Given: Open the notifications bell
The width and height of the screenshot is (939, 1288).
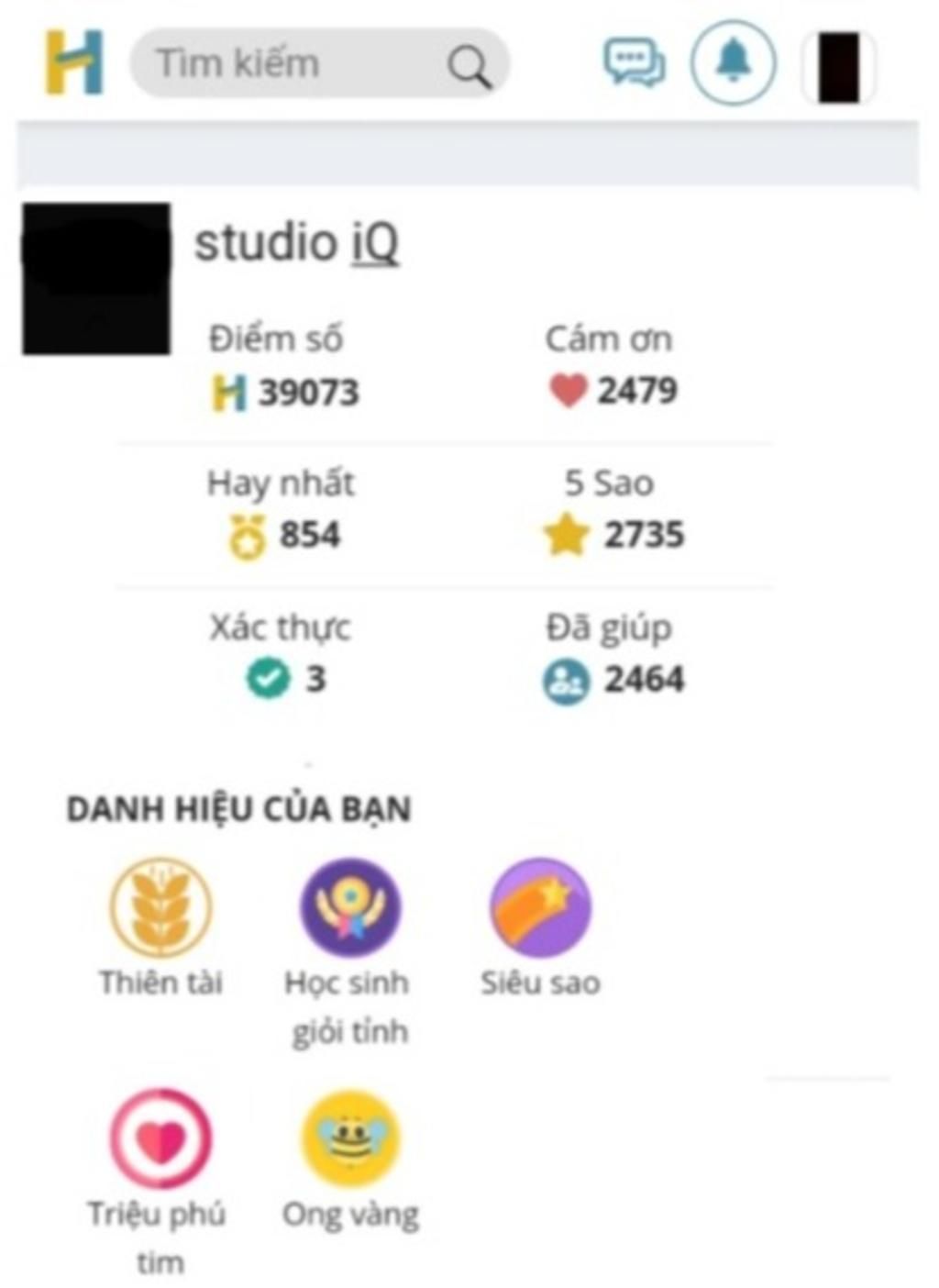Looking at the screenshot, I should [733, 62].
